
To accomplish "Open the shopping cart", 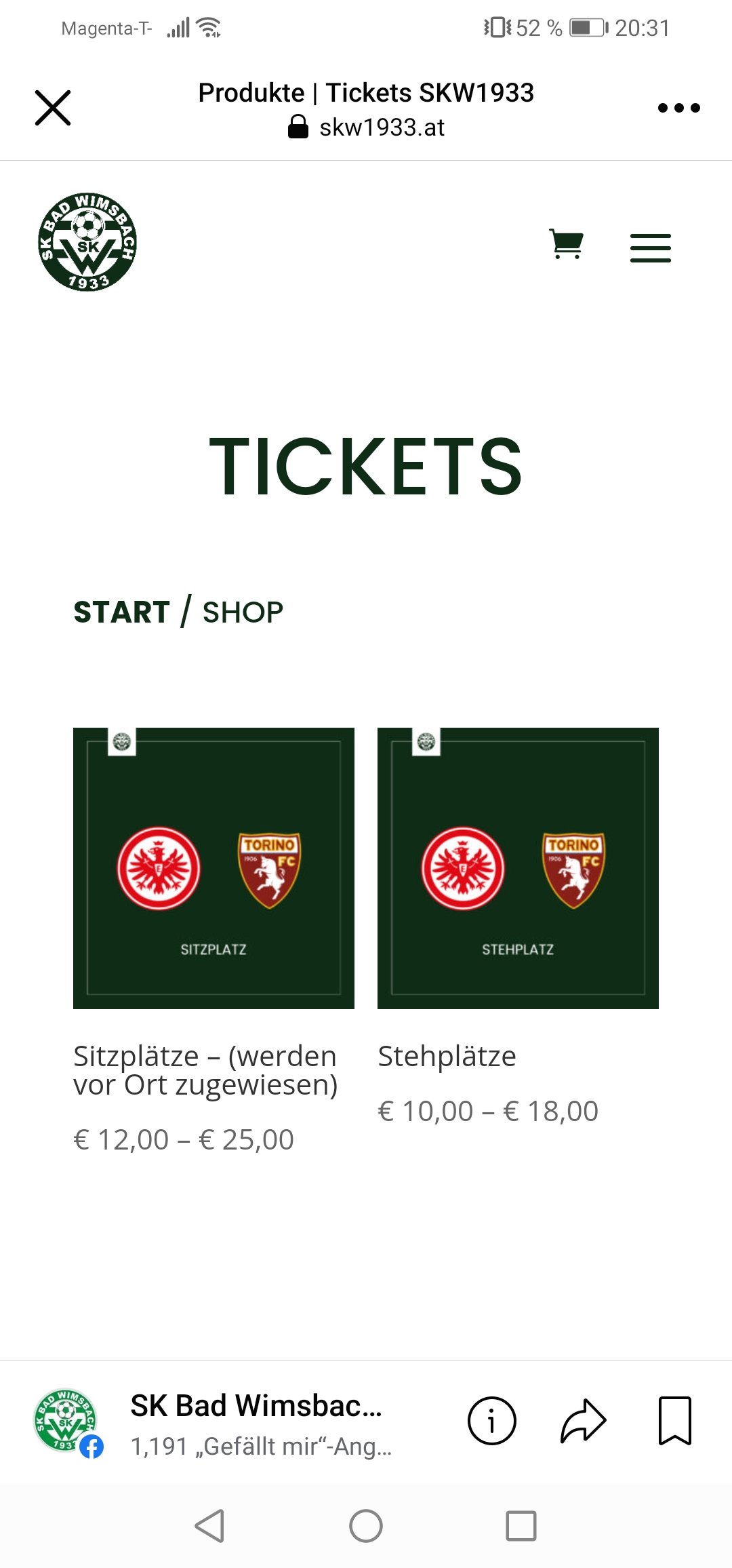I will (567, 244).
